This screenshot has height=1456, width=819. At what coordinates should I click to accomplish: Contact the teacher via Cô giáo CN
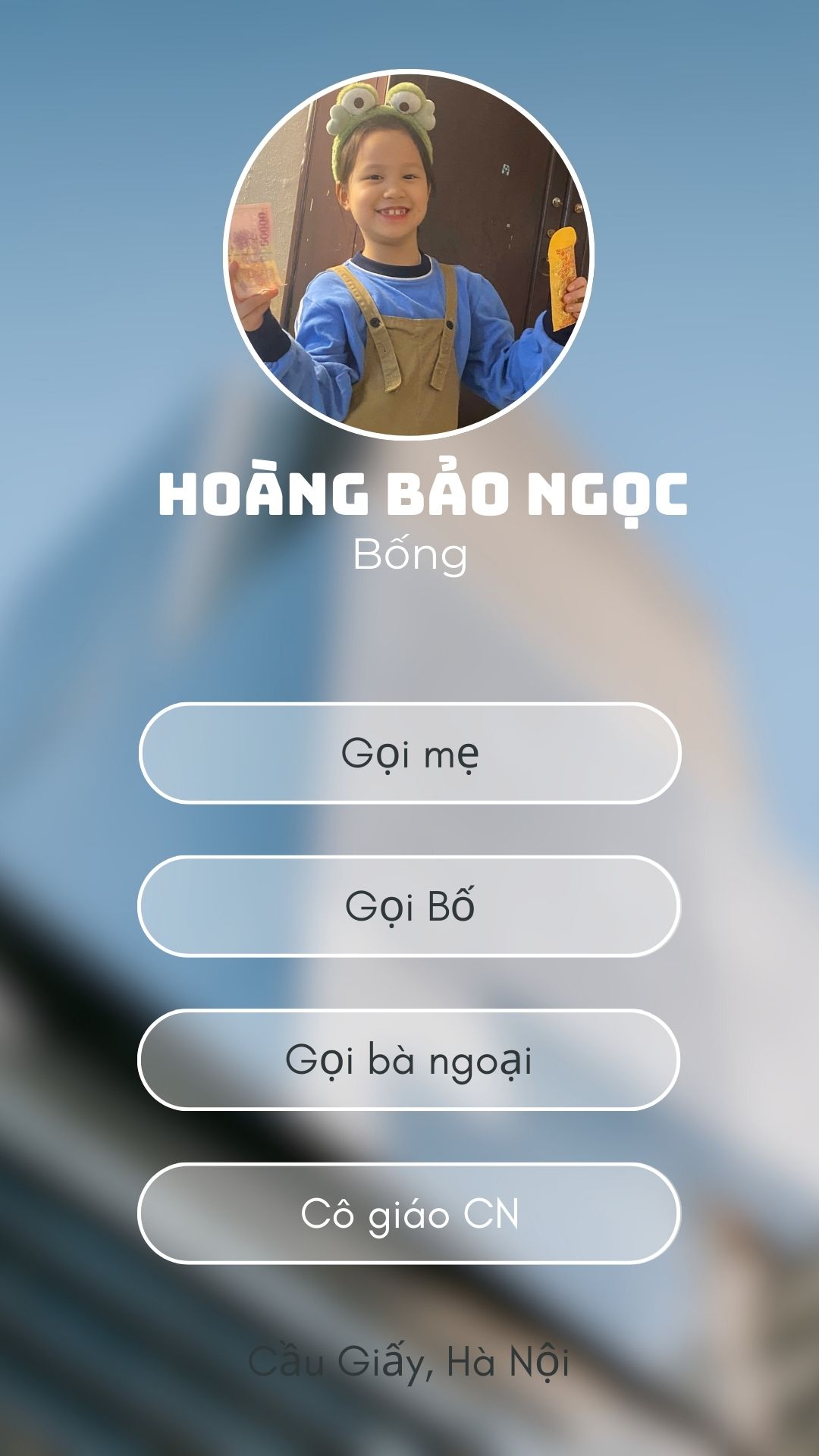(409, 1213)
